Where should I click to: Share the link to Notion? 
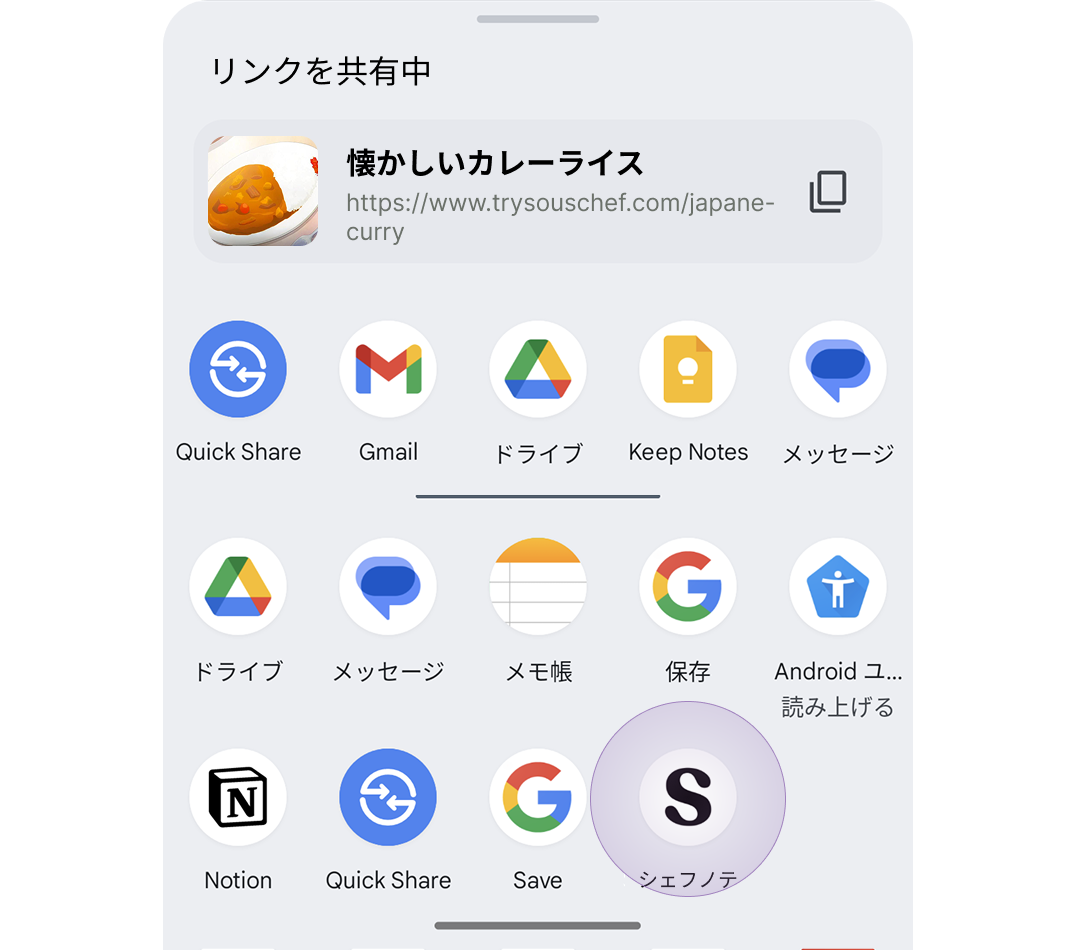238,797
